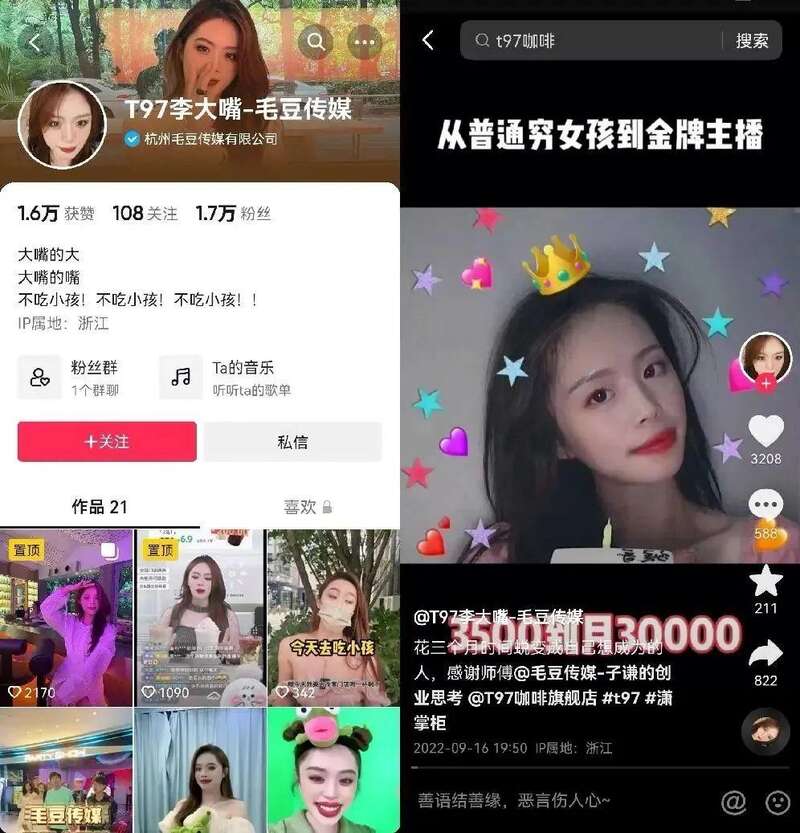This screenshot has width=800, height=833.
Task: Open the emoji picker in comment bar
Action: coord(777,801)
